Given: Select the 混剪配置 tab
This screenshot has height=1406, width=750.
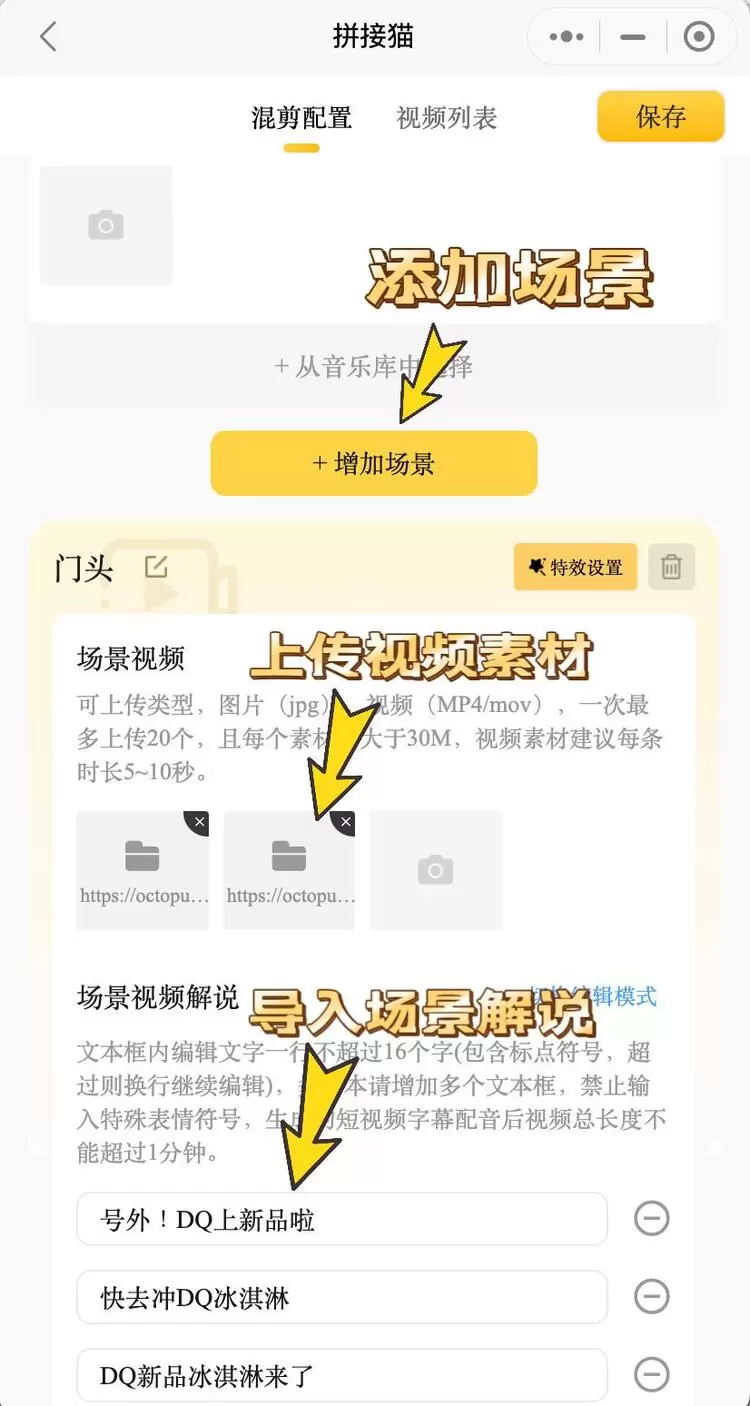Looking at the screenshot, I should click(301, 118).
